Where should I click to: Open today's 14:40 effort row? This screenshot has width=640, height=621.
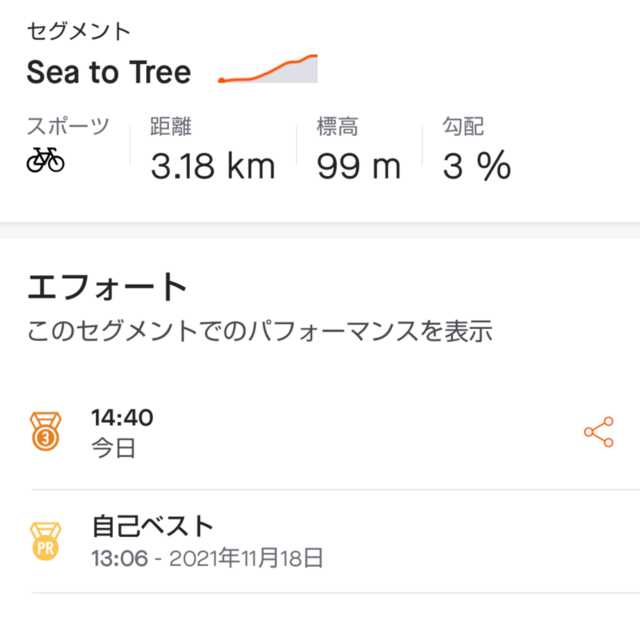tap(300, 432)
